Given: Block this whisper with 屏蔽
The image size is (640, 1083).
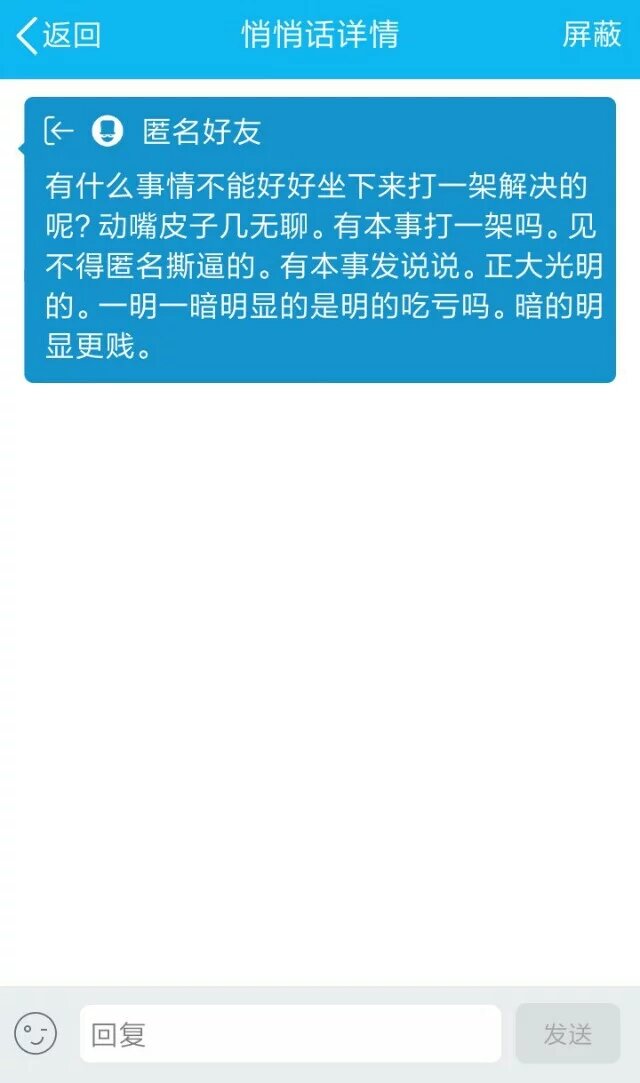Looking at the screenshot, I should coord(591,35).
